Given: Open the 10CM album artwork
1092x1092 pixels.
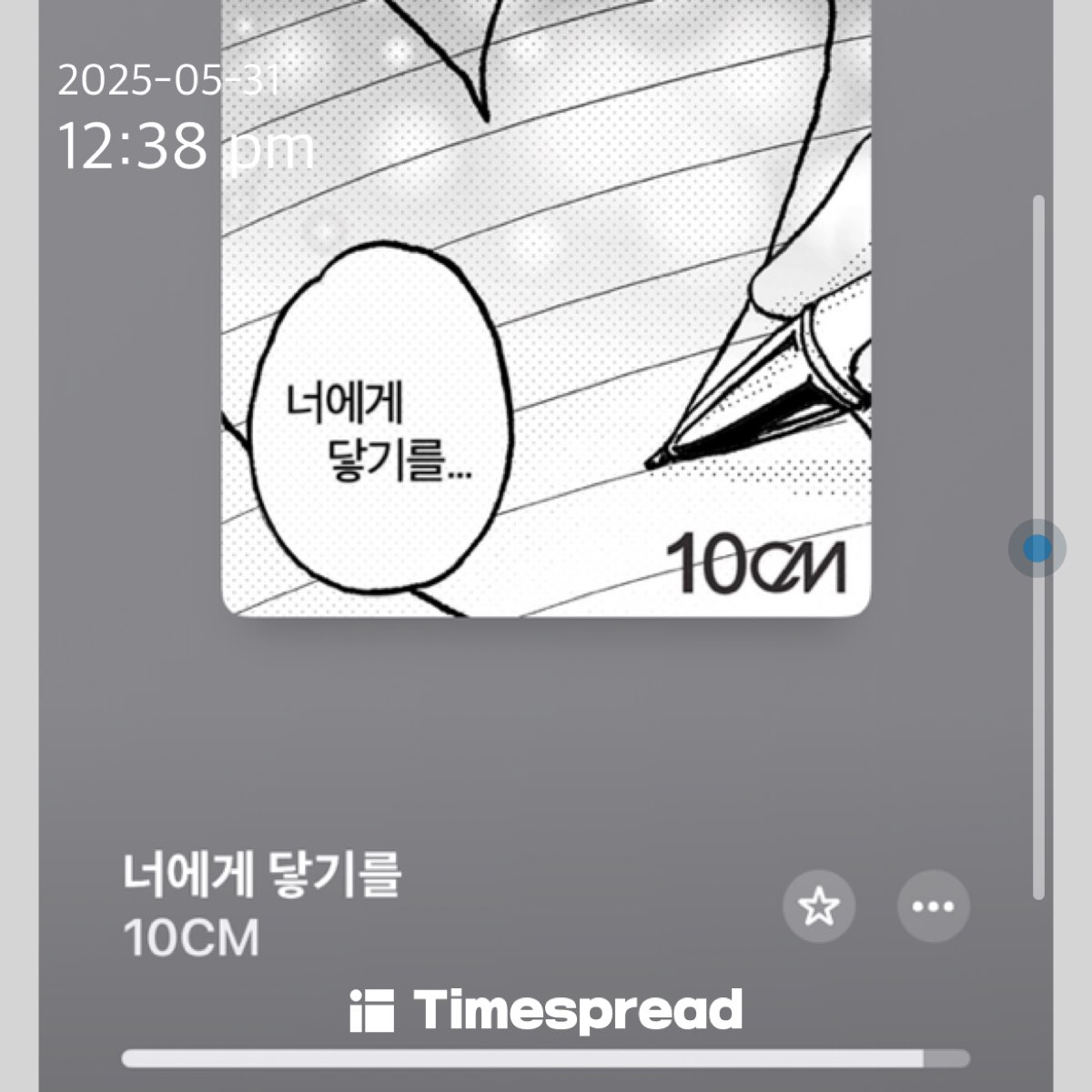Looking at the screenshot, I should [x=546, y=309].
